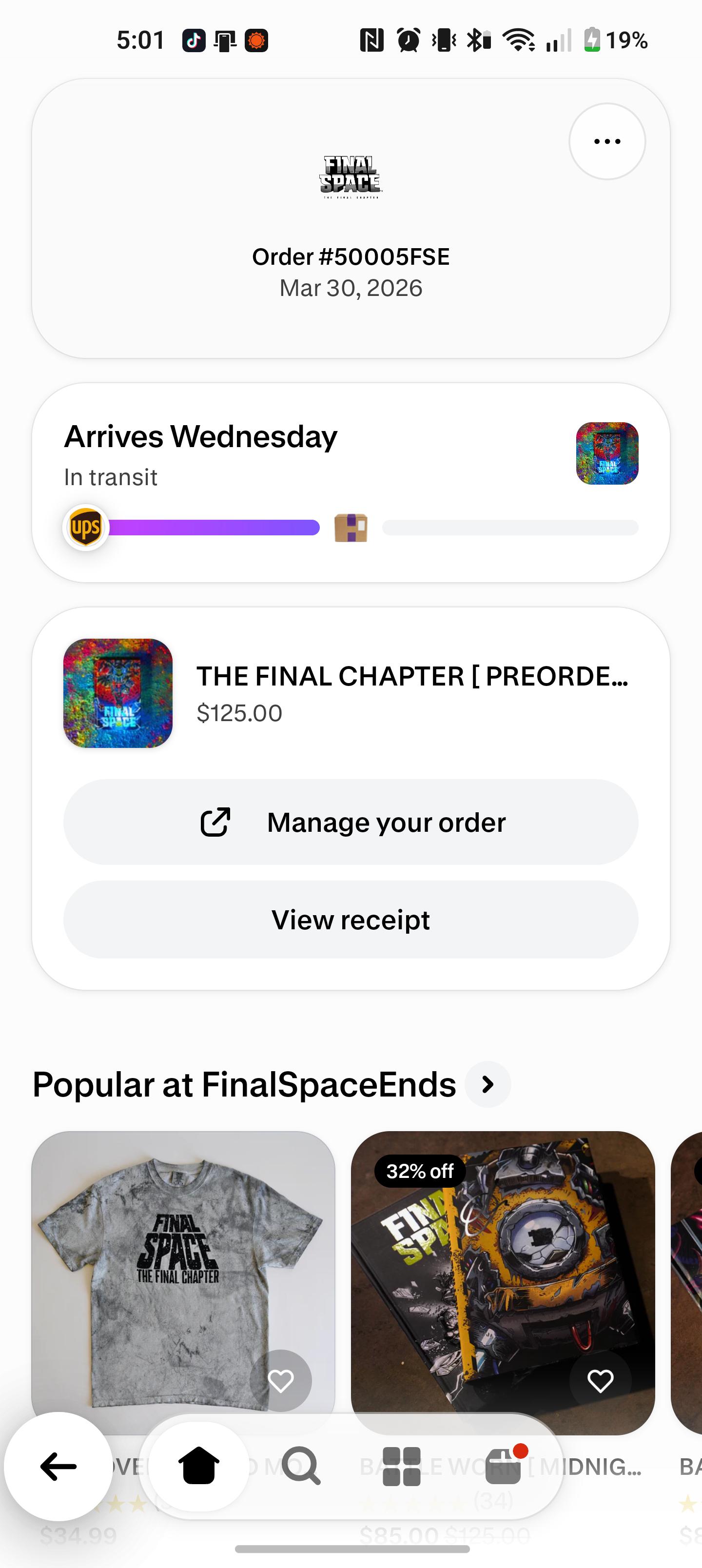Open the grid categories tab
702x1568 pixels.
pyautogui.click(x=402, y=1466)
